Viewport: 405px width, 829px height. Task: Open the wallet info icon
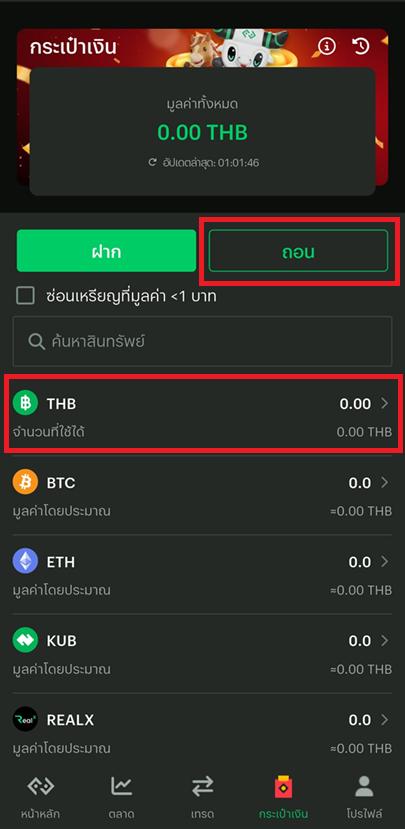pyautogui.click(x=327, y=47)
